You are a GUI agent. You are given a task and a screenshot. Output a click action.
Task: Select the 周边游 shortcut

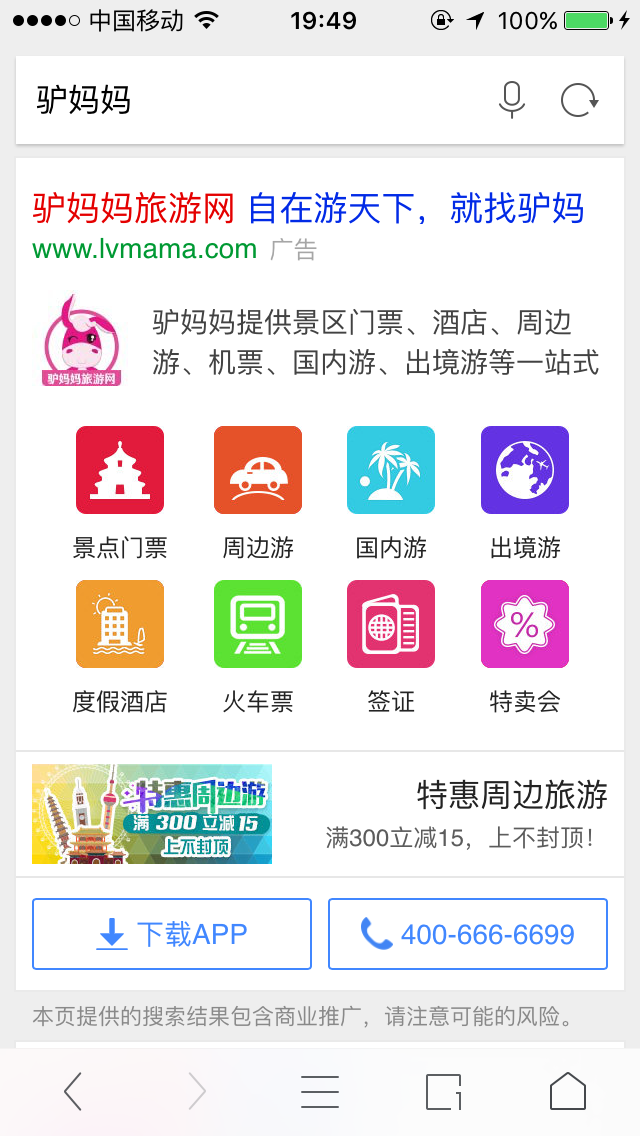click(258, 471)
